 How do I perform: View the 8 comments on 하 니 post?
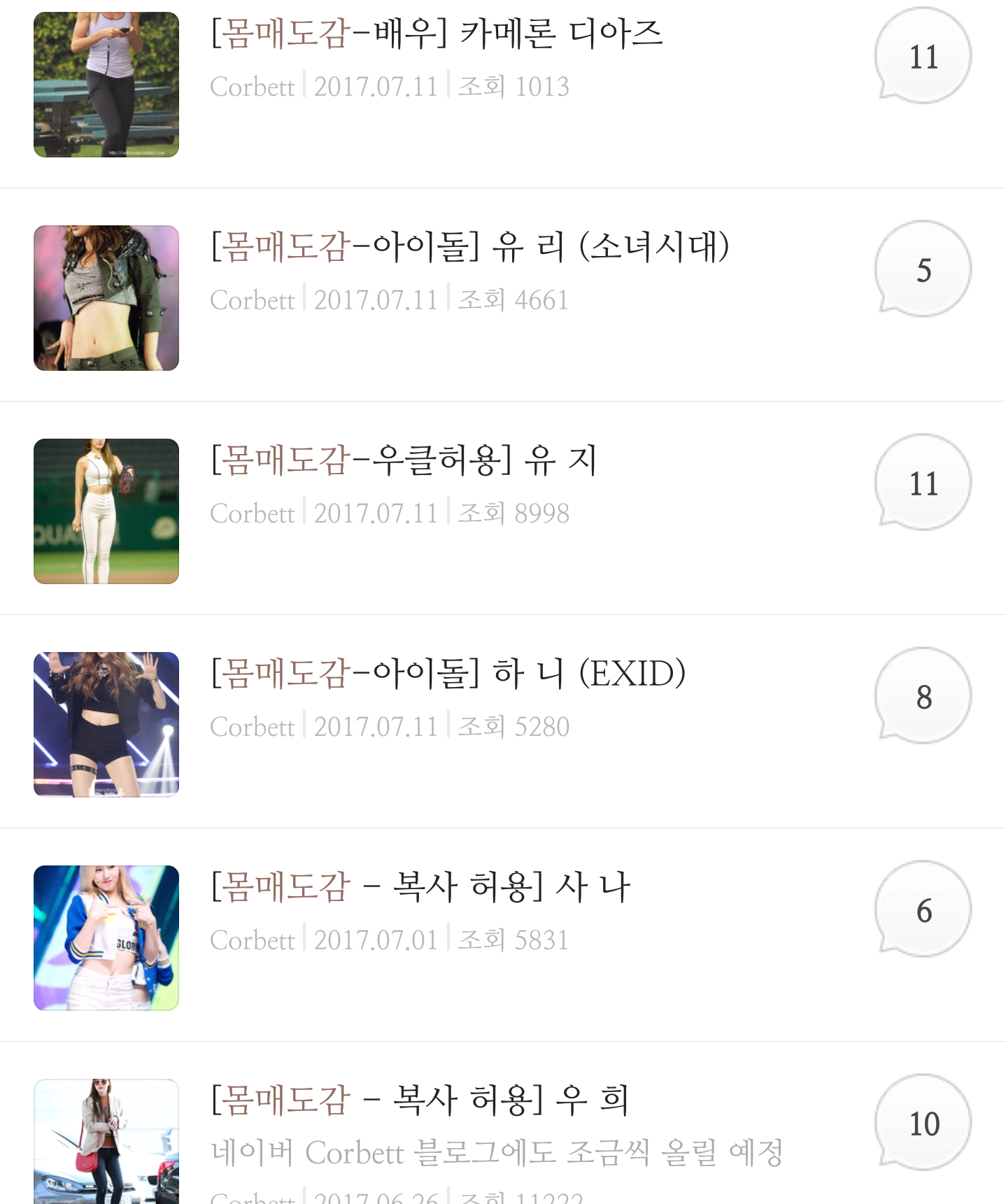pyautogui.click(x=923, y=697)
